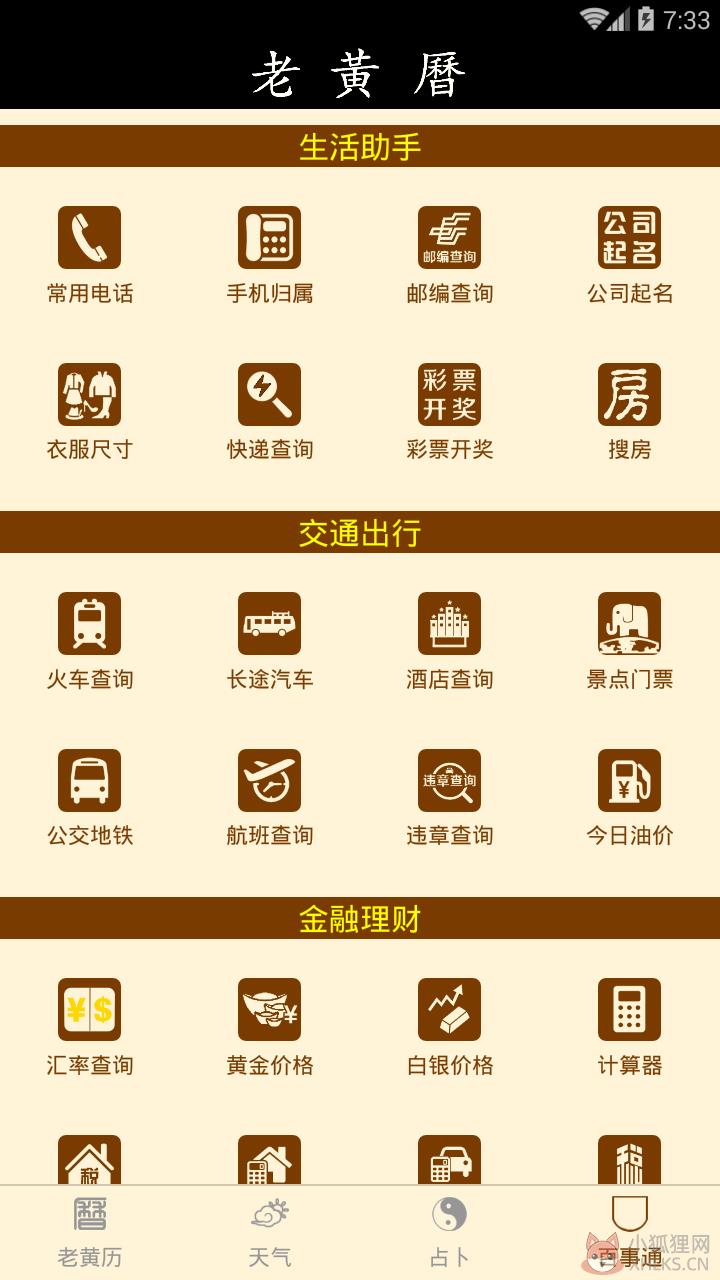This screenshot has width=720, height=1280.
Task: Open 搜房 house search
Action: click(x=629, y=411)
